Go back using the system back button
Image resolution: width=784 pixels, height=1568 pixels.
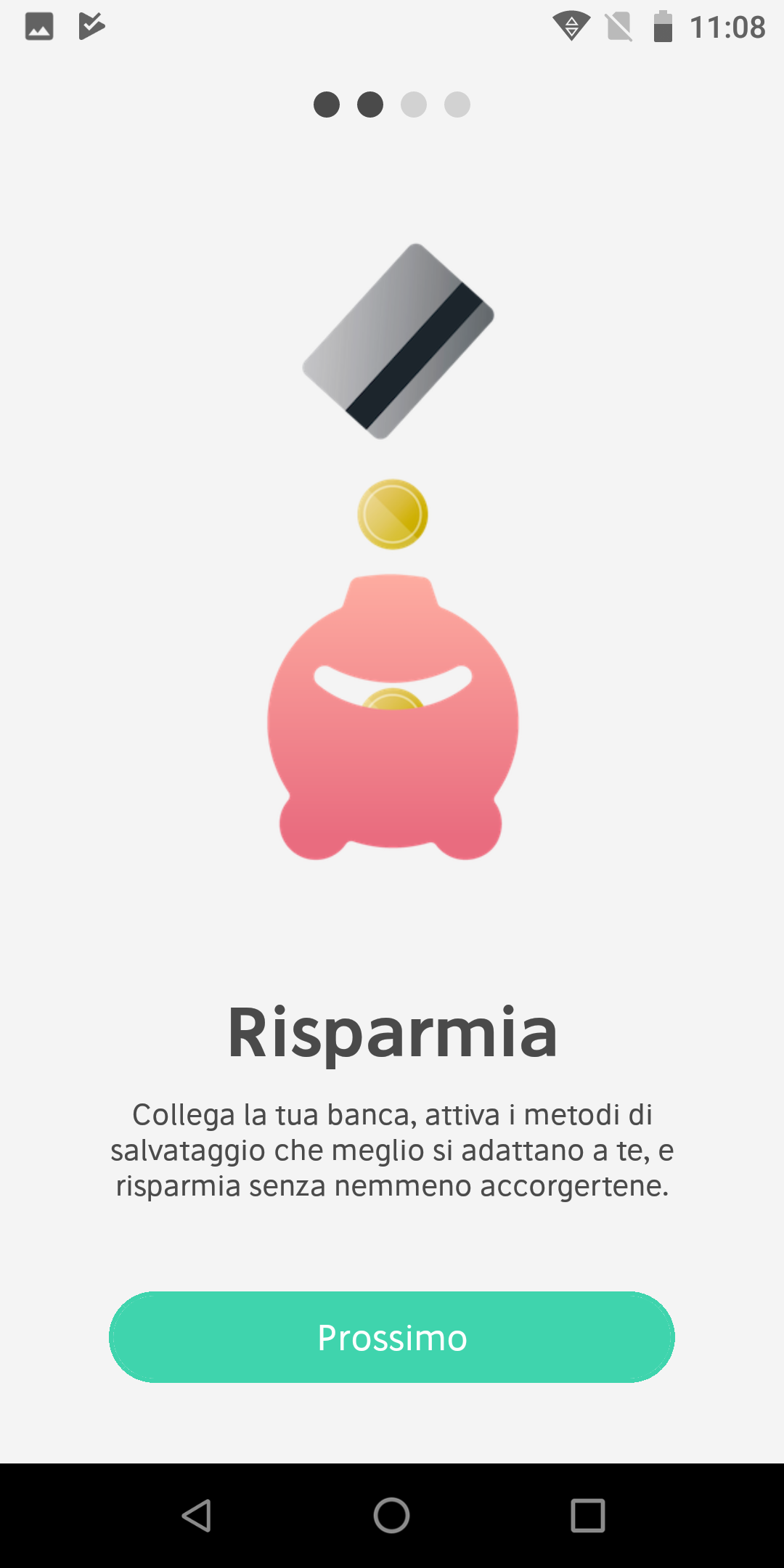(x=196, y=1516)
